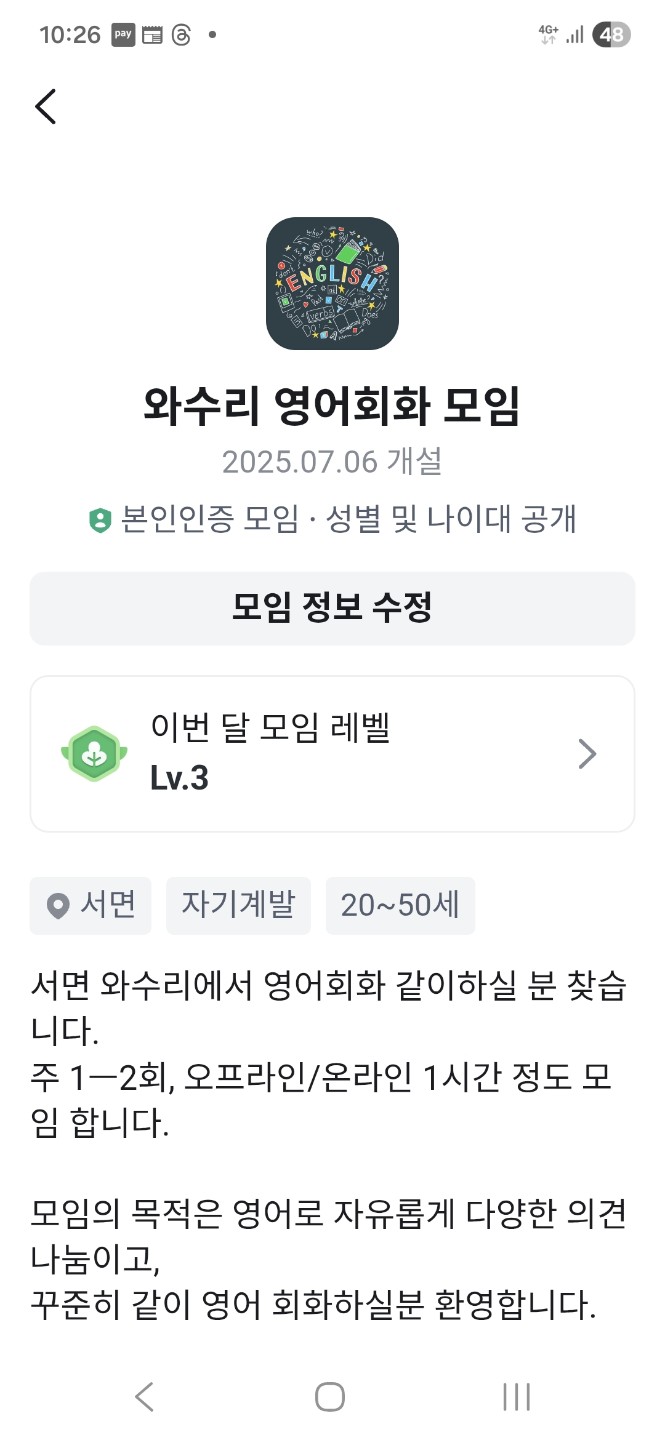Tap the system home button
665x1440 pixels.
(x=330, y=1396)
